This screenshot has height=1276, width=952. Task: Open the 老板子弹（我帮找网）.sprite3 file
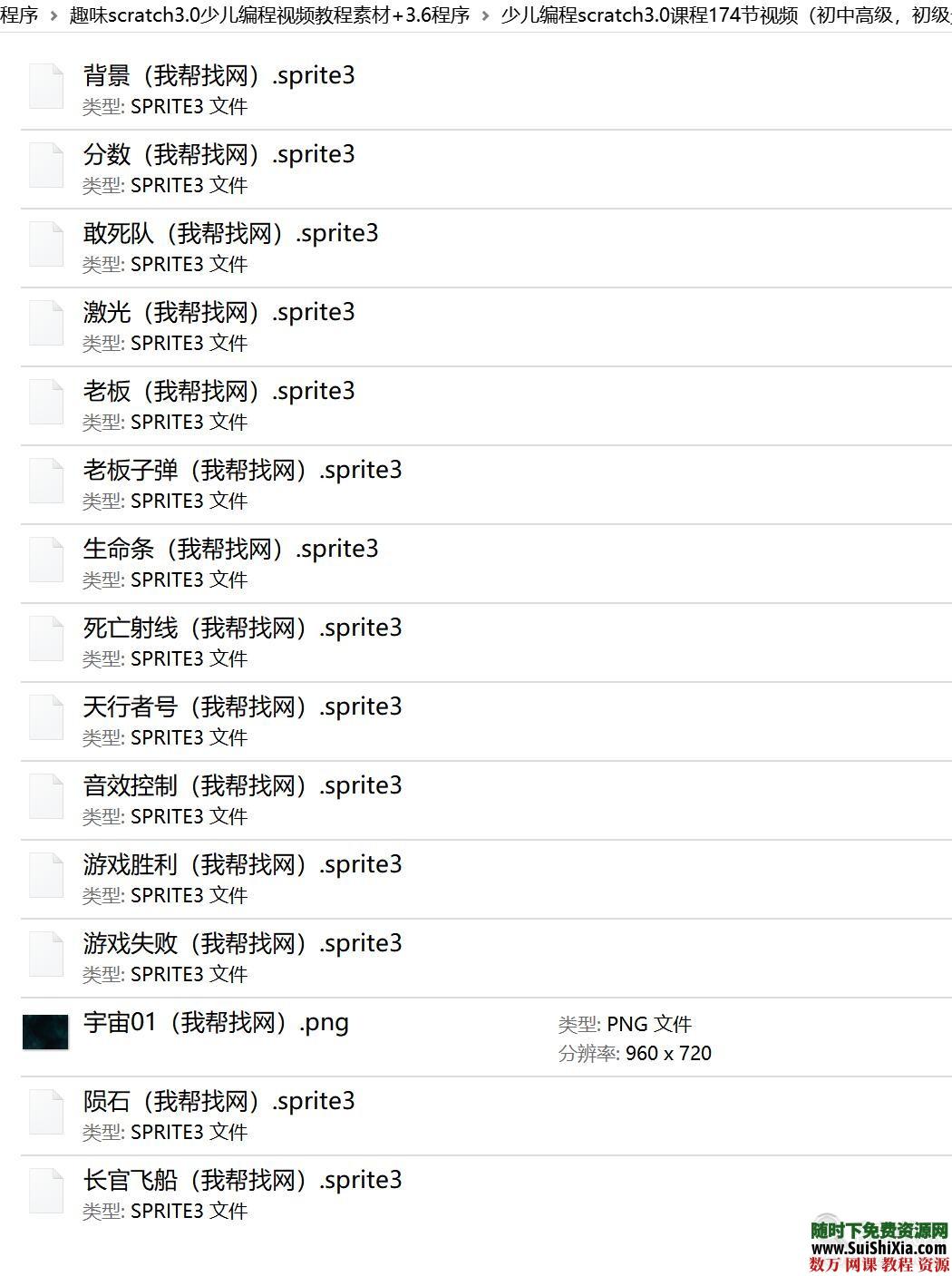(242, 471)
